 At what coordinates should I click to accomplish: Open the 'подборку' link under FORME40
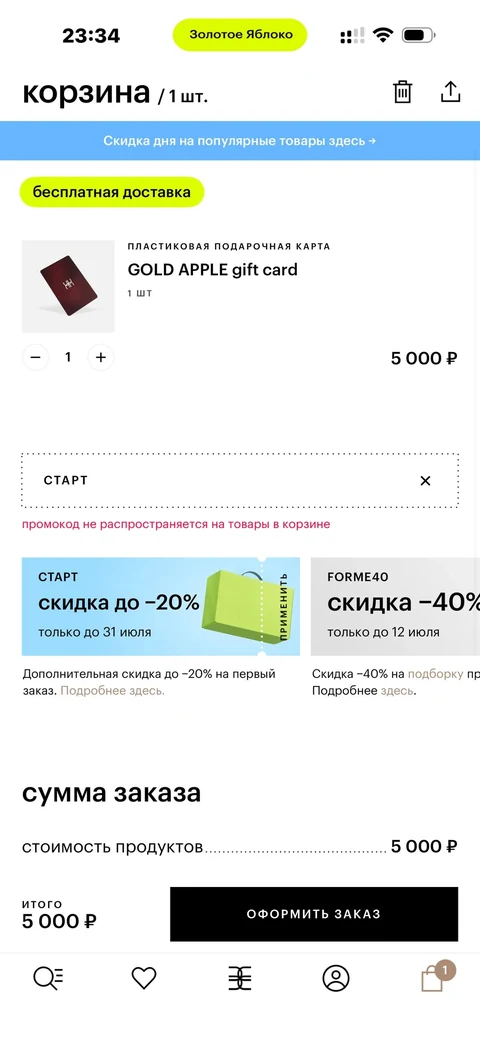click(x=435, y=674)
